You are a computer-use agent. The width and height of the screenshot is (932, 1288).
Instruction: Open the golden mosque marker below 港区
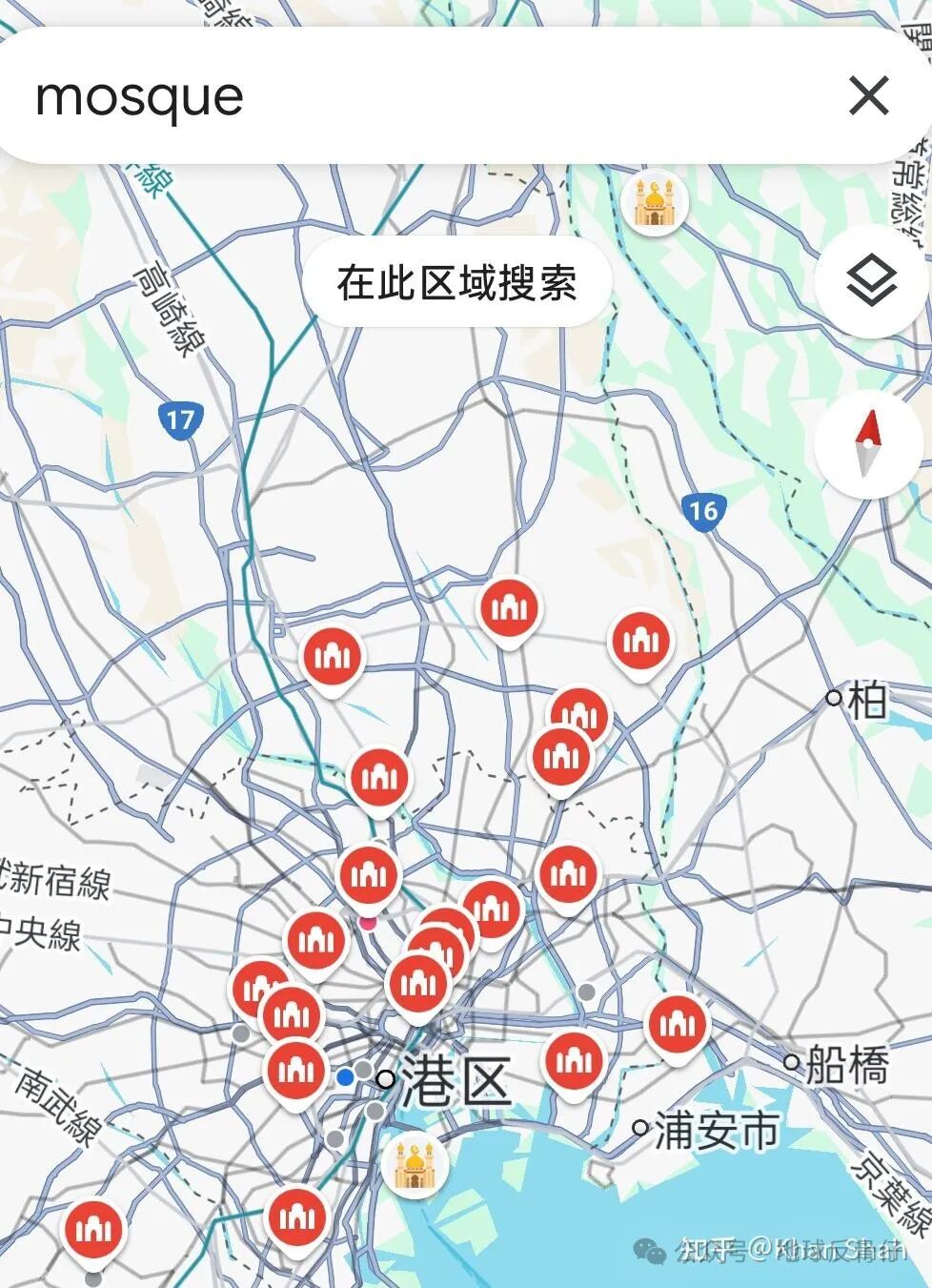[x=415, y=1165]
